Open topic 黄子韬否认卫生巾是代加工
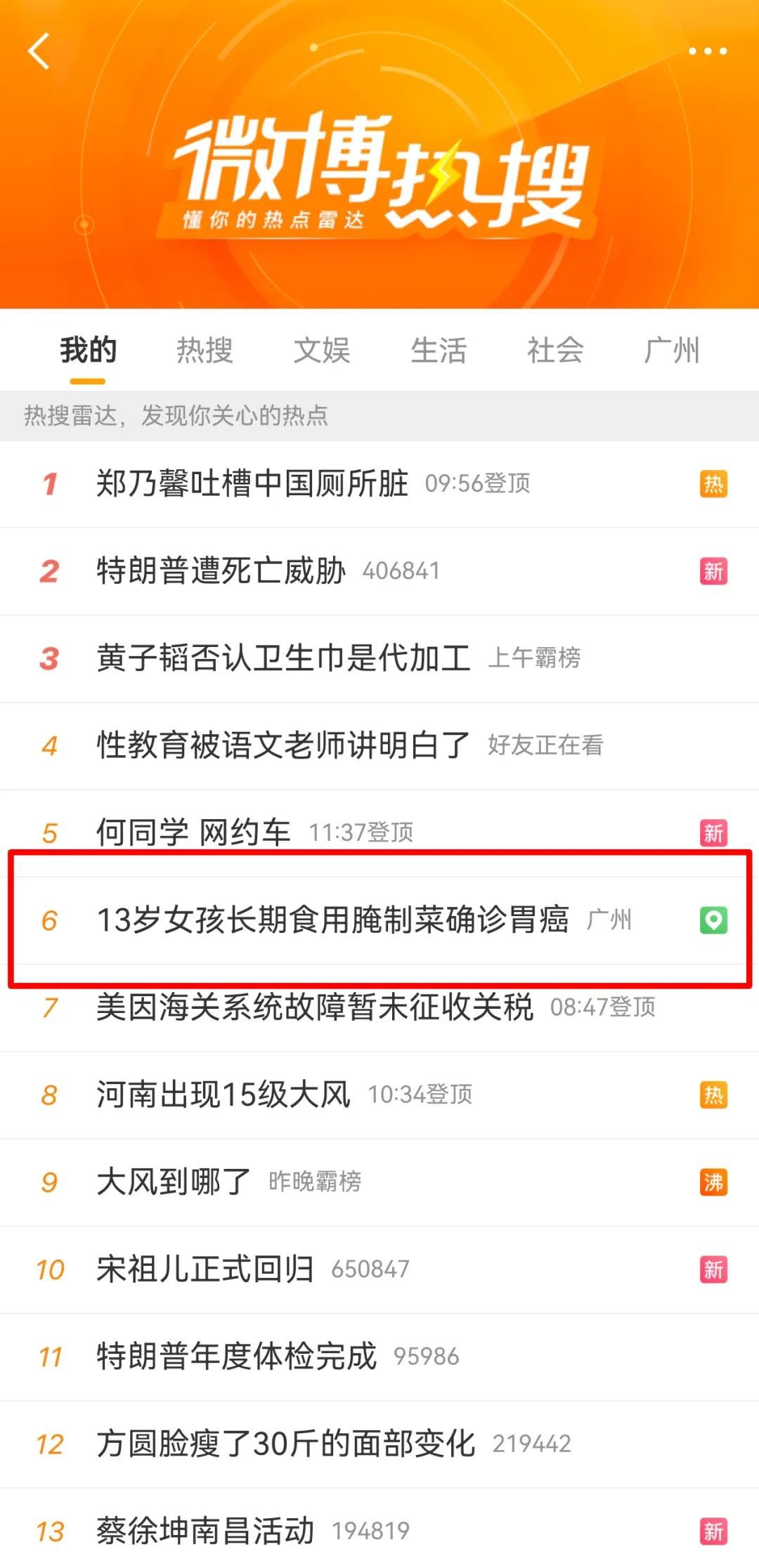 pyautogui.click(x=283, y=659)
